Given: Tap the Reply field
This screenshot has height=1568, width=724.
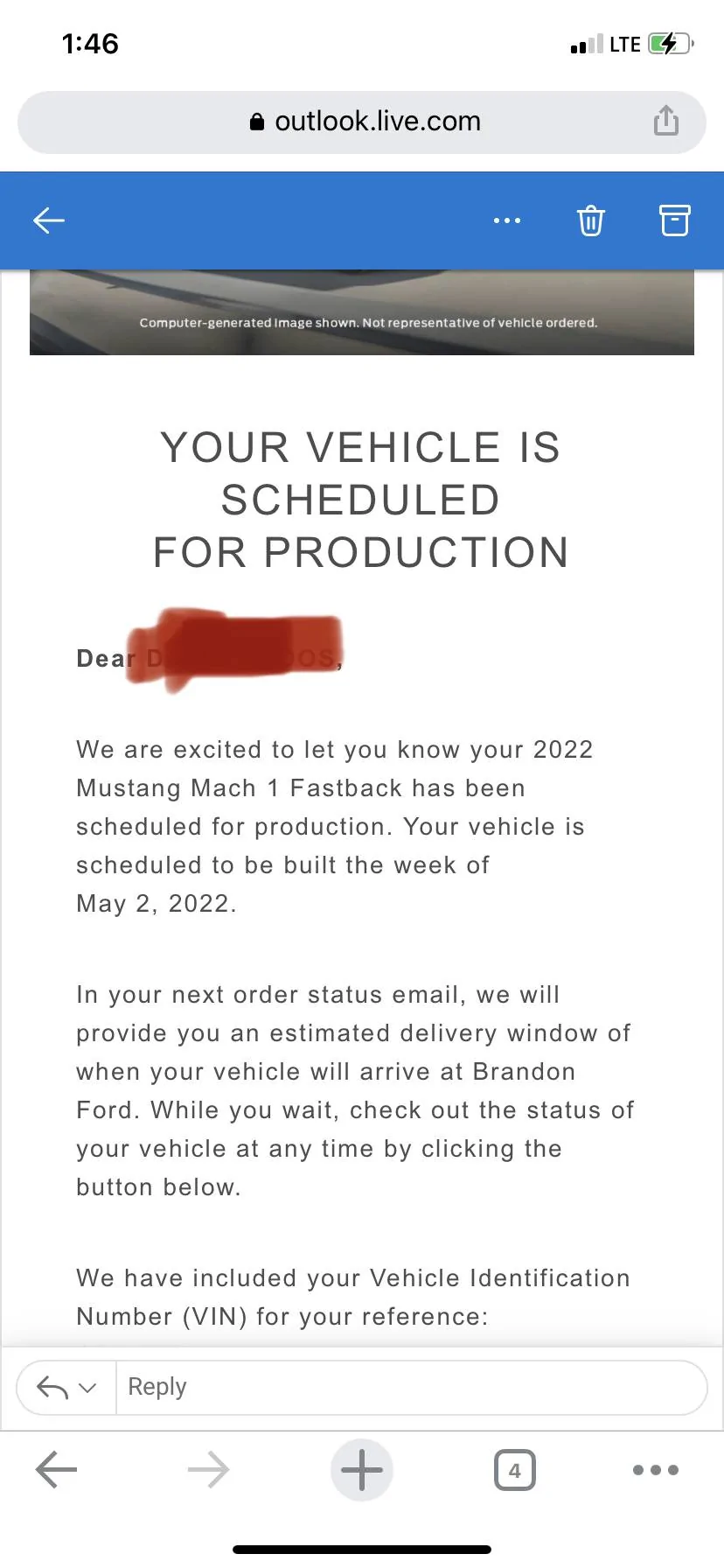Looking at the screenshot, I should (411, 1387).
